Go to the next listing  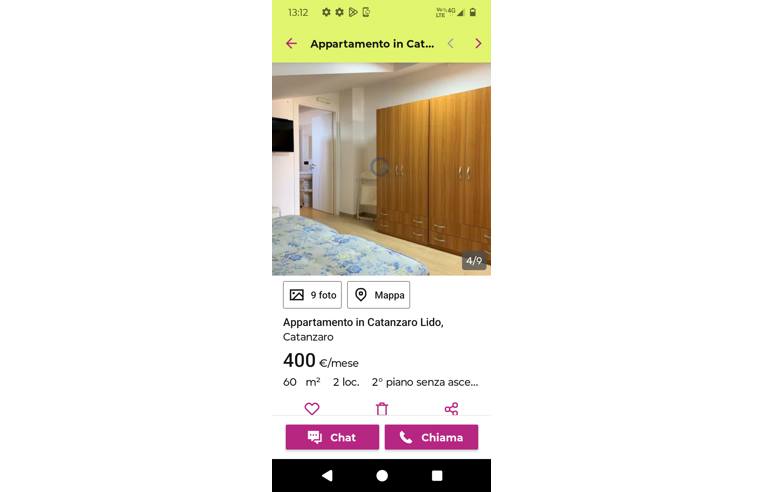coord(478,44)
